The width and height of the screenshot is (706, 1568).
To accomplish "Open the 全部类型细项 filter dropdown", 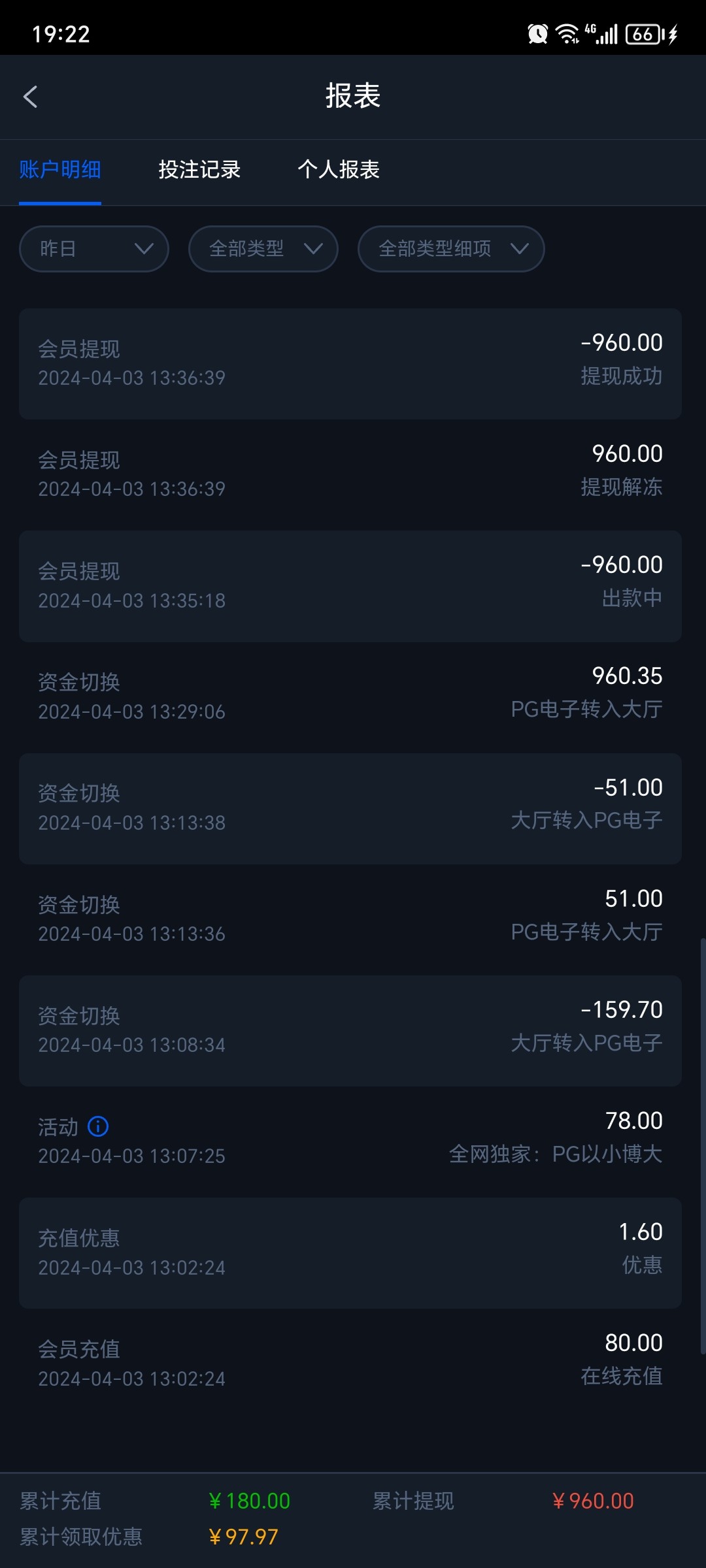I will pyautogui.click(x=451, y=249).
